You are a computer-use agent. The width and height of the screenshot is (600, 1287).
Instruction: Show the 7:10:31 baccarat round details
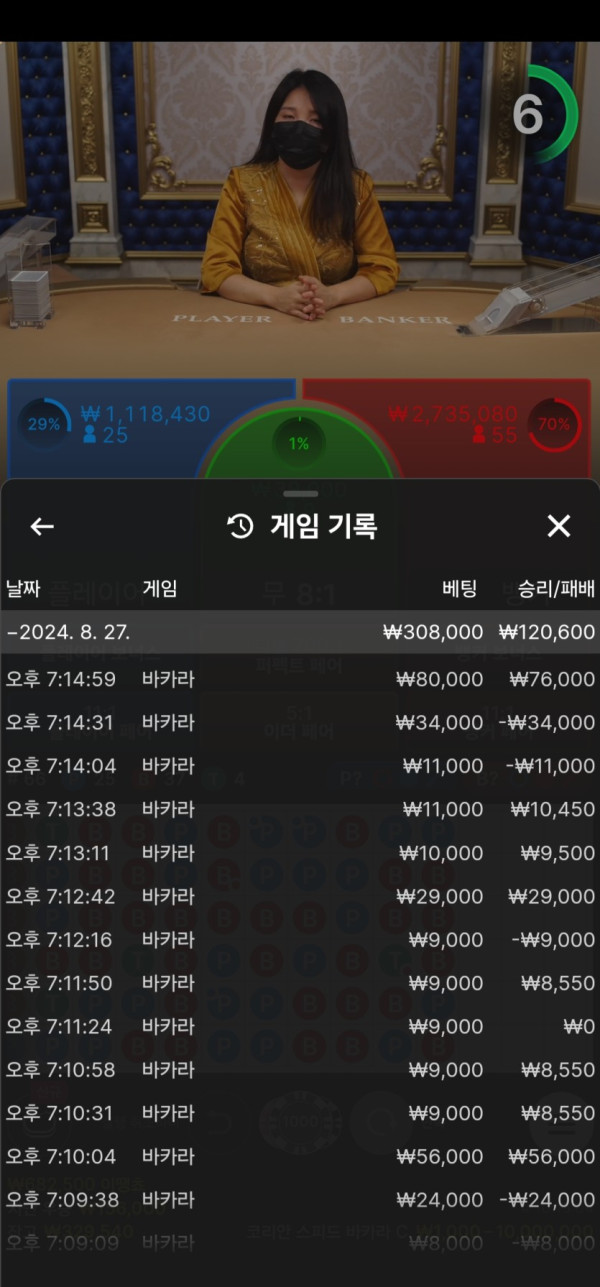[300, 1113]
